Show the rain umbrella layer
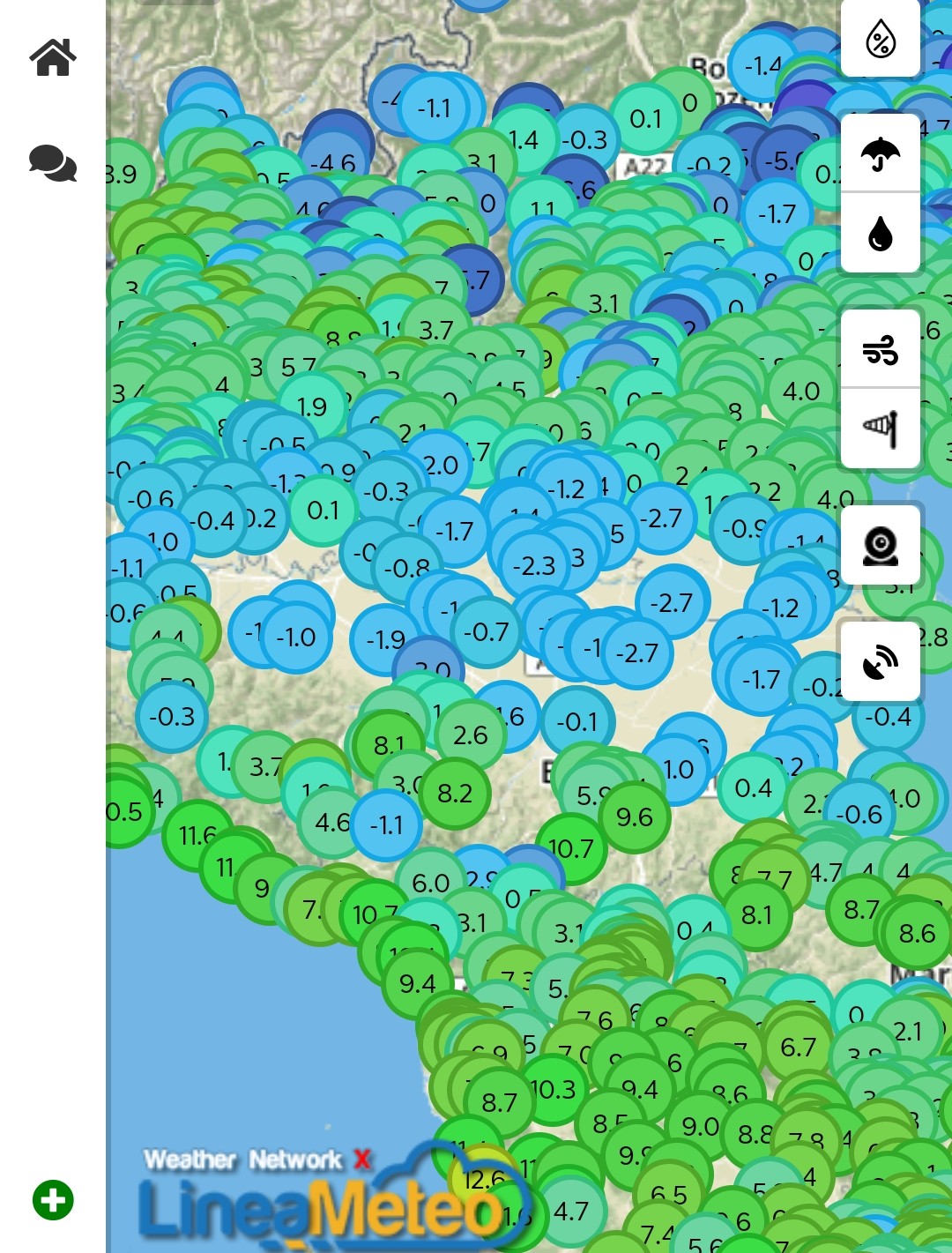 click(x=880, y=153)
